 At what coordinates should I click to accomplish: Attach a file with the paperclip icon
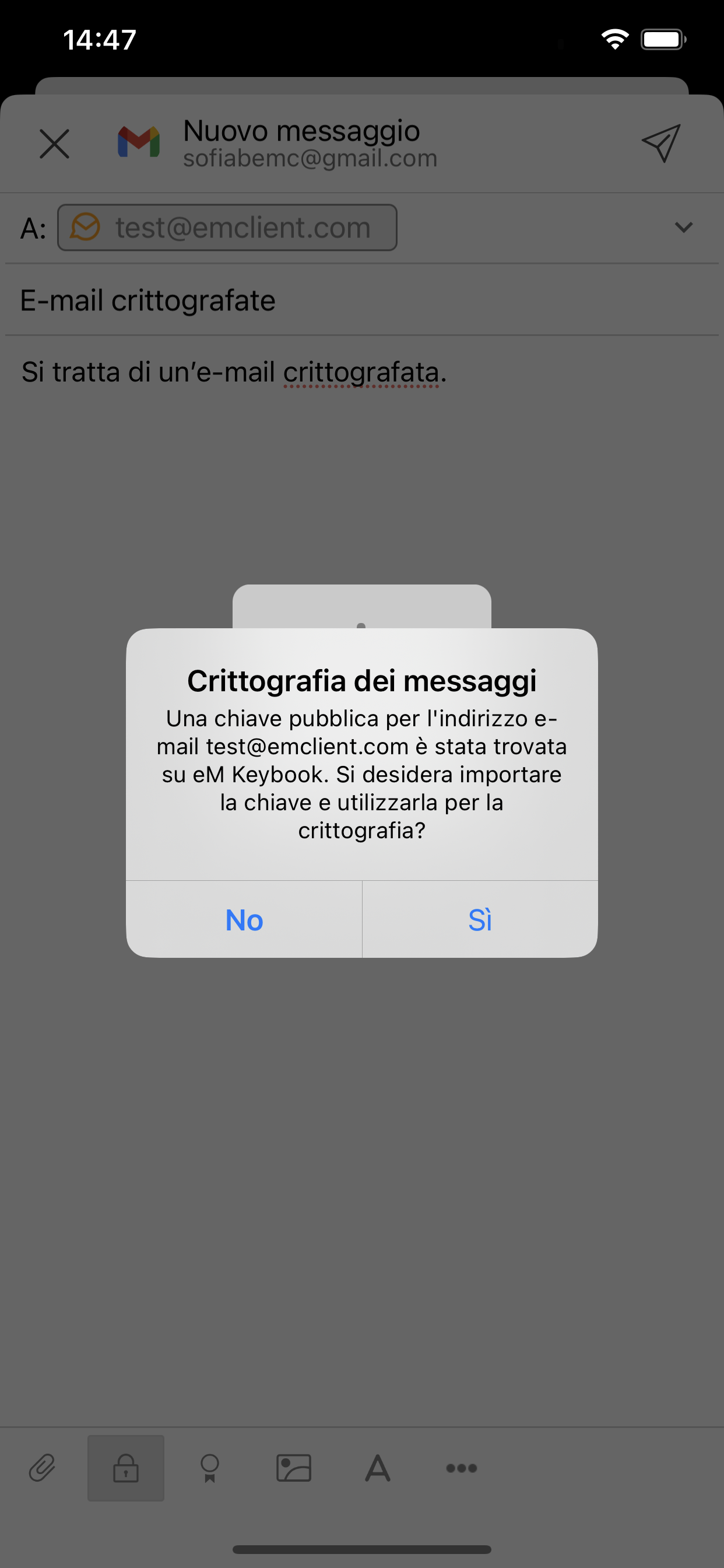coord(42,1468)
